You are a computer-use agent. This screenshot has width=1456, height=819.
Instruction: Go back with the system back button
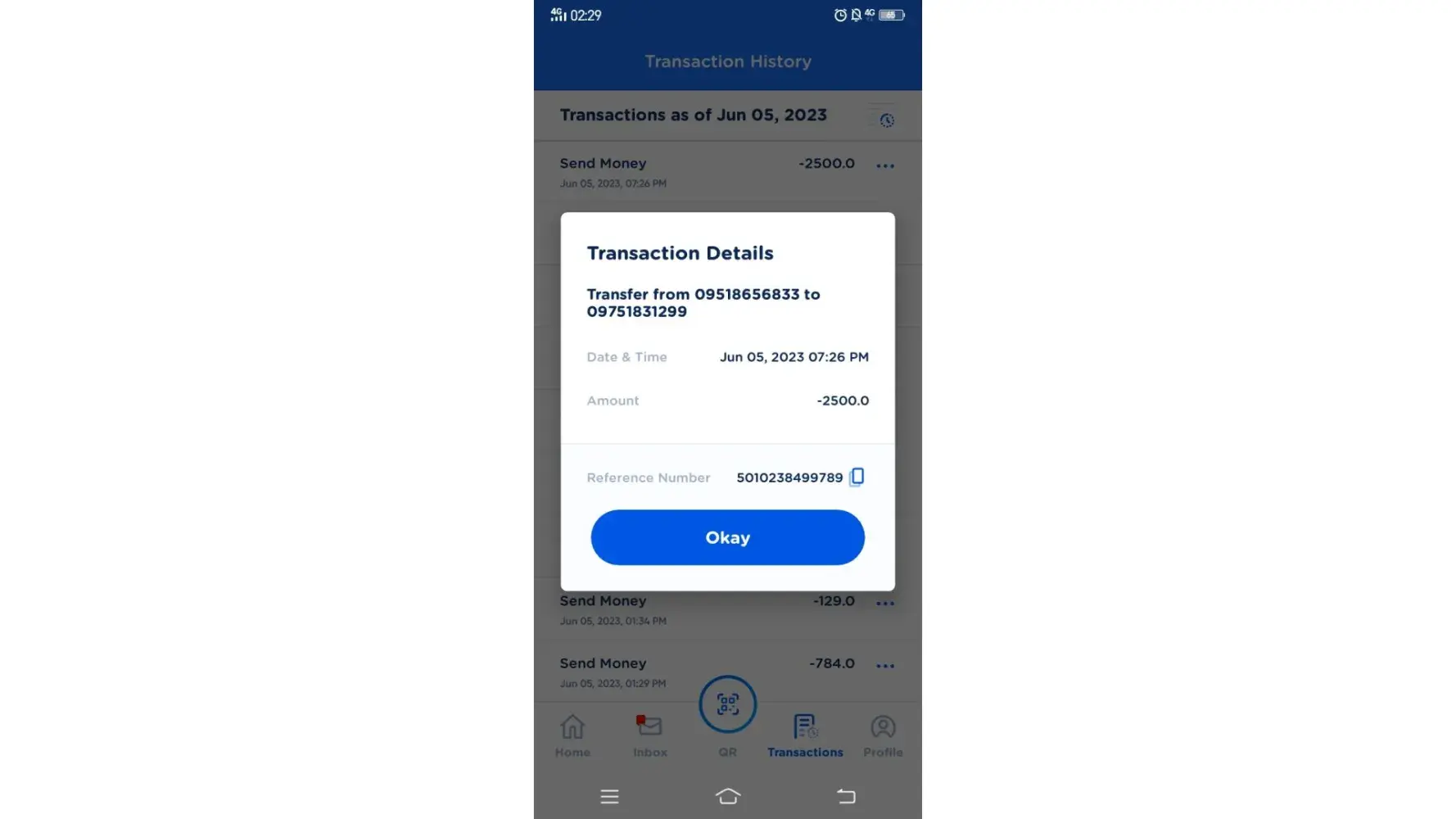click(846, 796)
